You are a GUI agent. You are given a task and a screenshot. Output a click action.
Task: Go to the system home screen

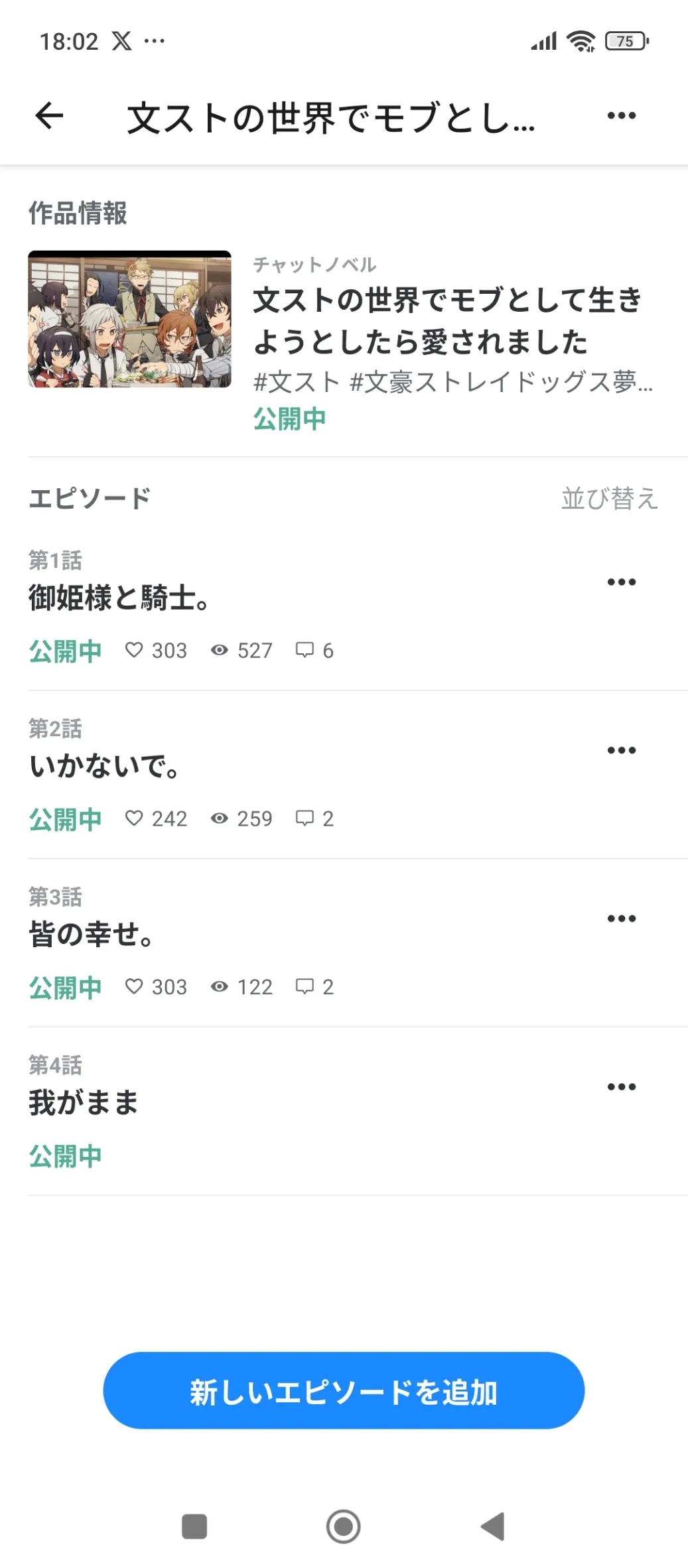(x=344, y=1526)
